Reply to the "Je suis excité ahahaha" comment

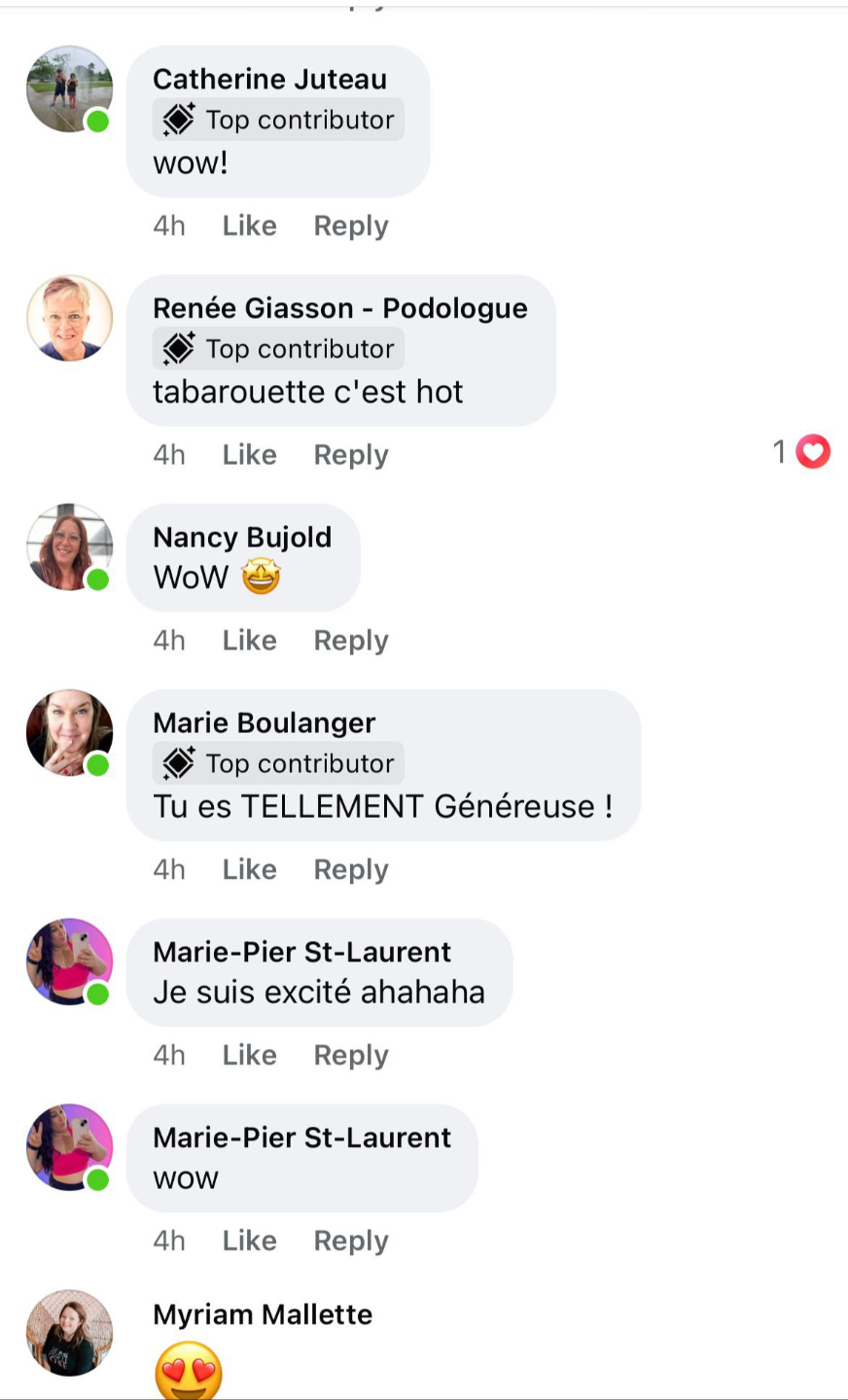[x=350, y=1056]
